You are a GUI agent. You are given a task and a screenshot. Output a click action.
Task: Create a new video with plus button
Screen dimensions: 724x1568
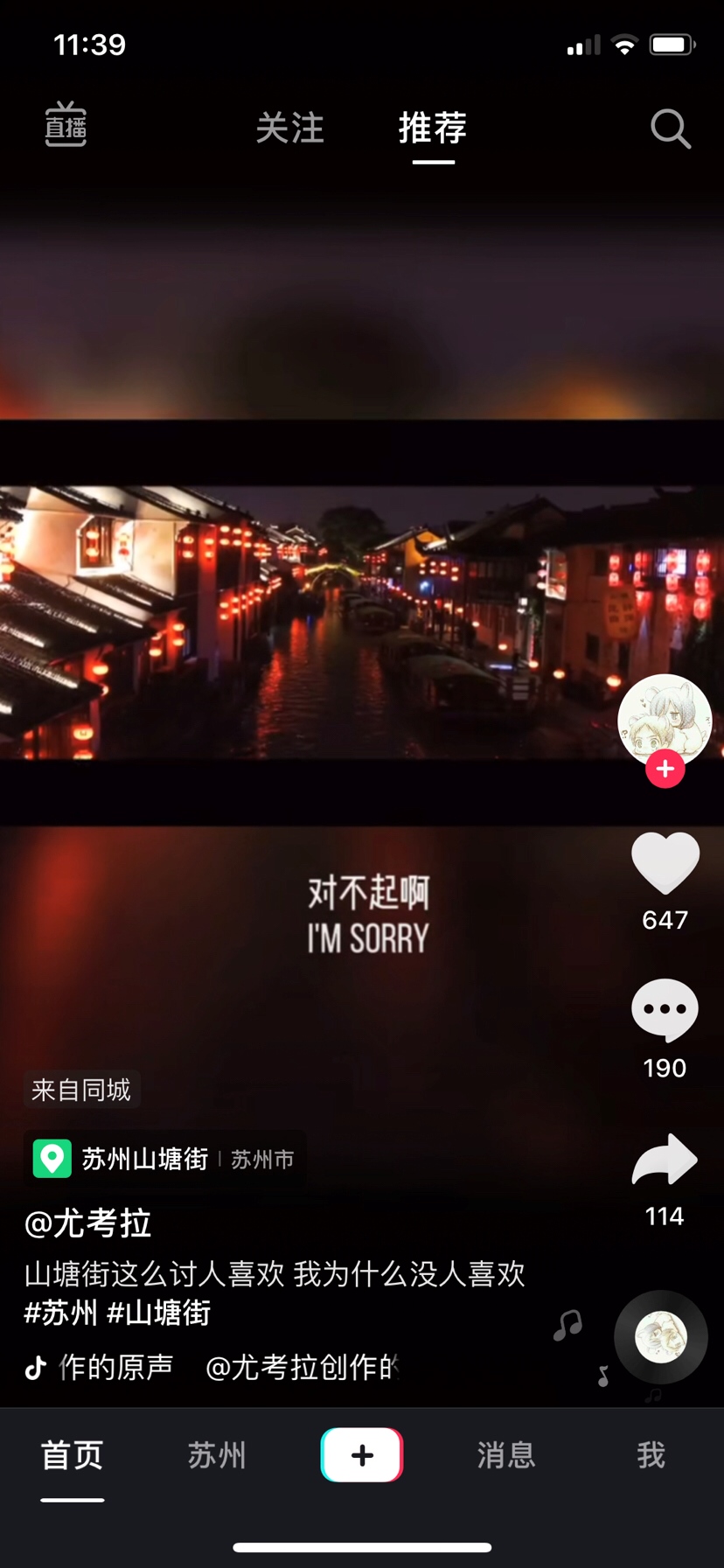click(x=362, y=1455)
